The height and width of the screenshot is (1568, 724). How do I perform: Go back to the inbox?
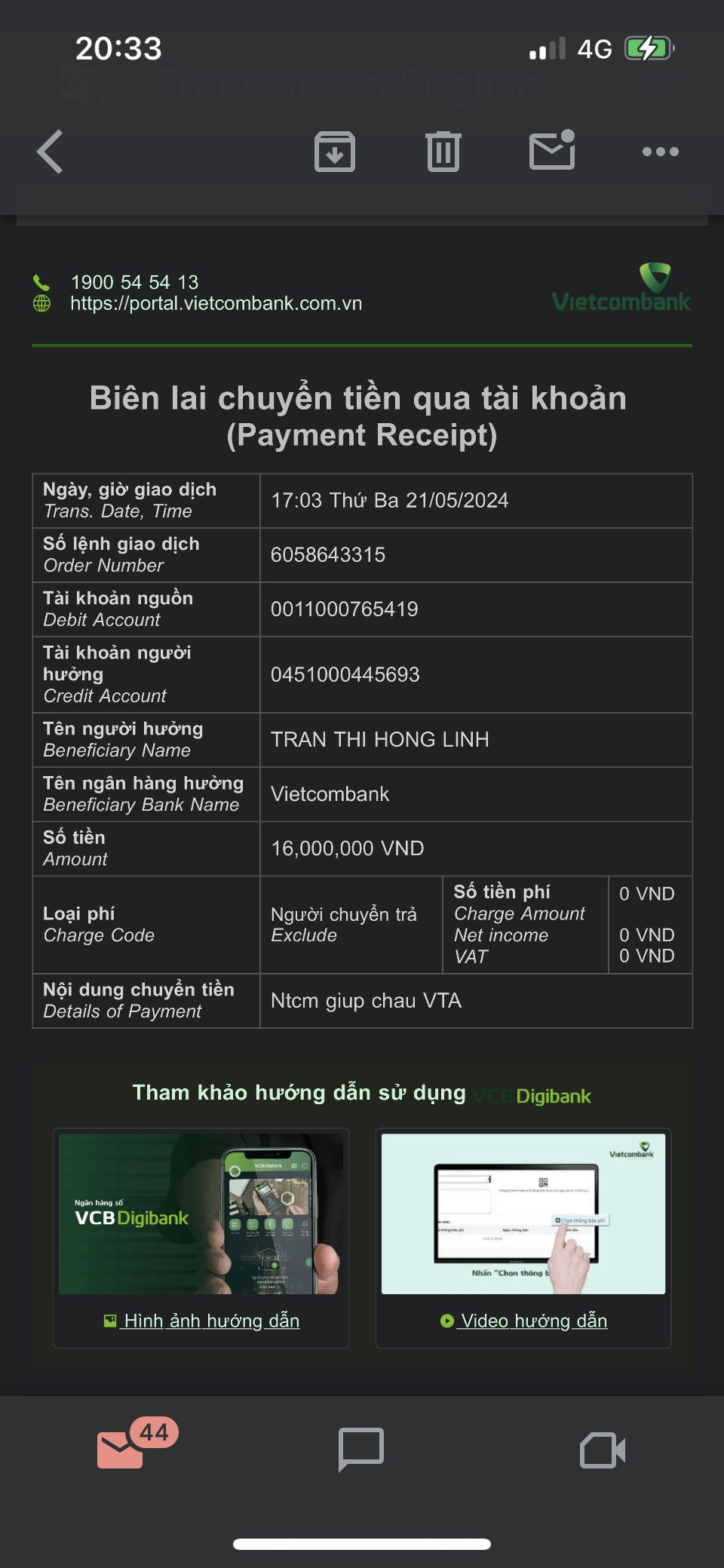click(51, 152)
